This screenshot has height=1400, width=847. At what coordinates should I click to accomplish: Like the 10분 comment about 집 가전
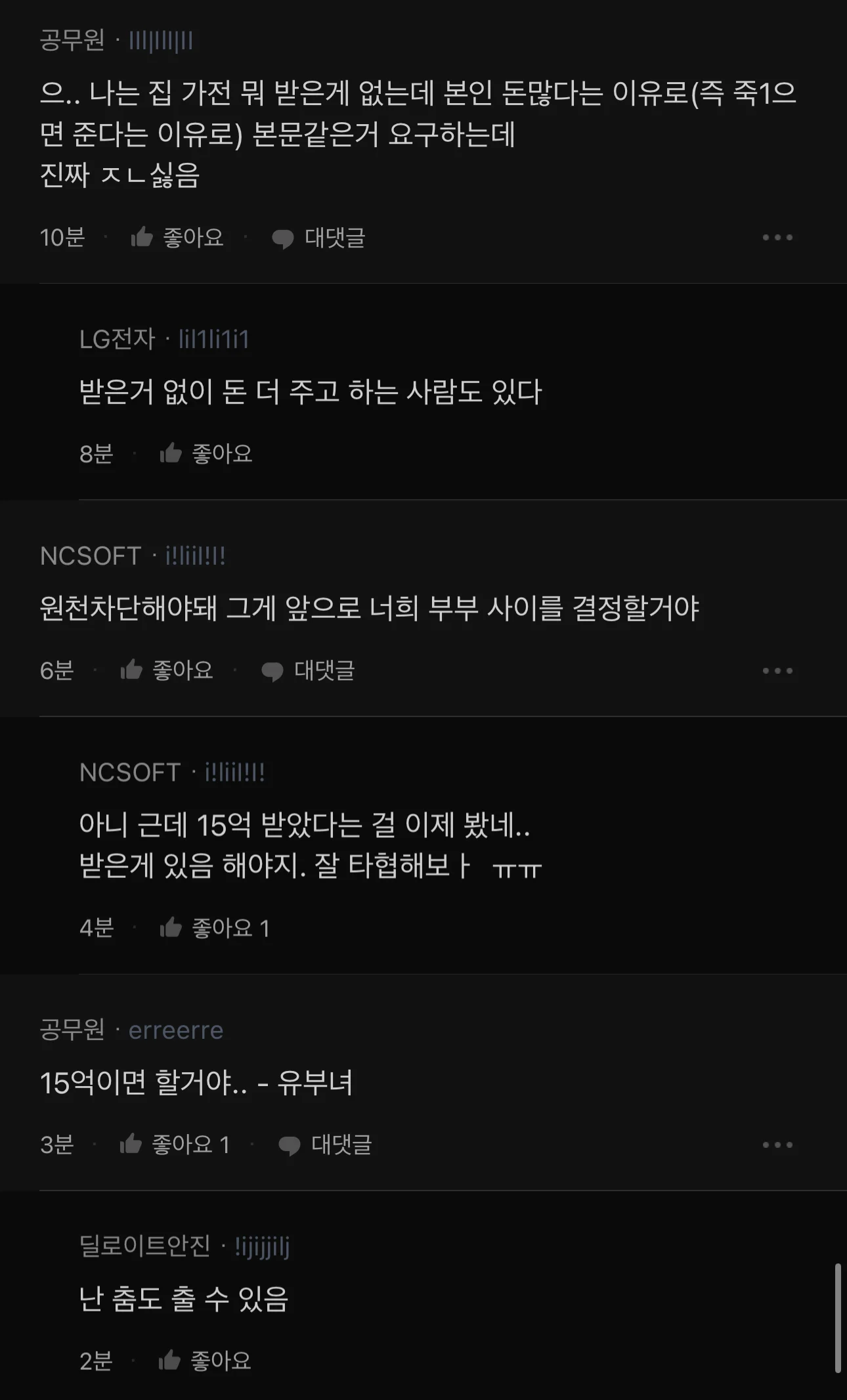[x=177, y=237]
